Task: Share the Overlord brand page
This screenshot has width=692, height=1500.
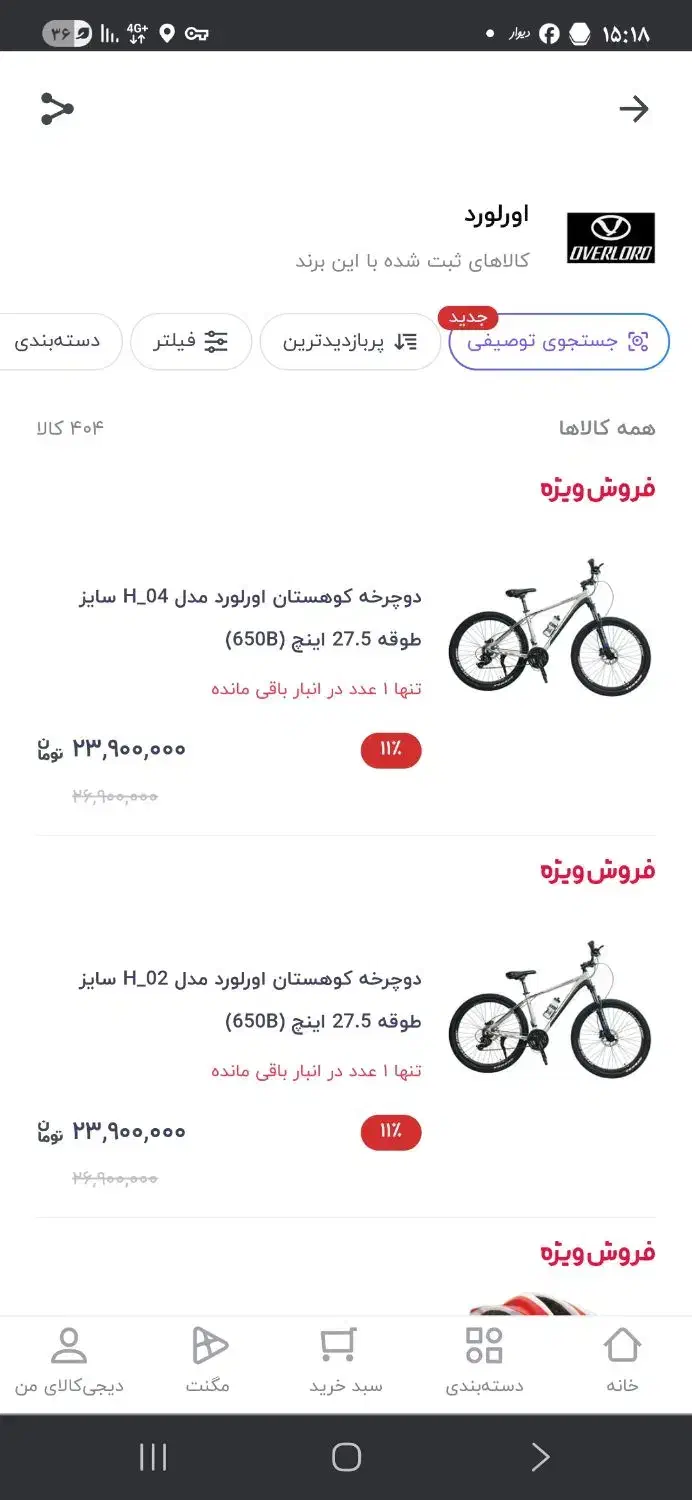Action: (57, 109)
